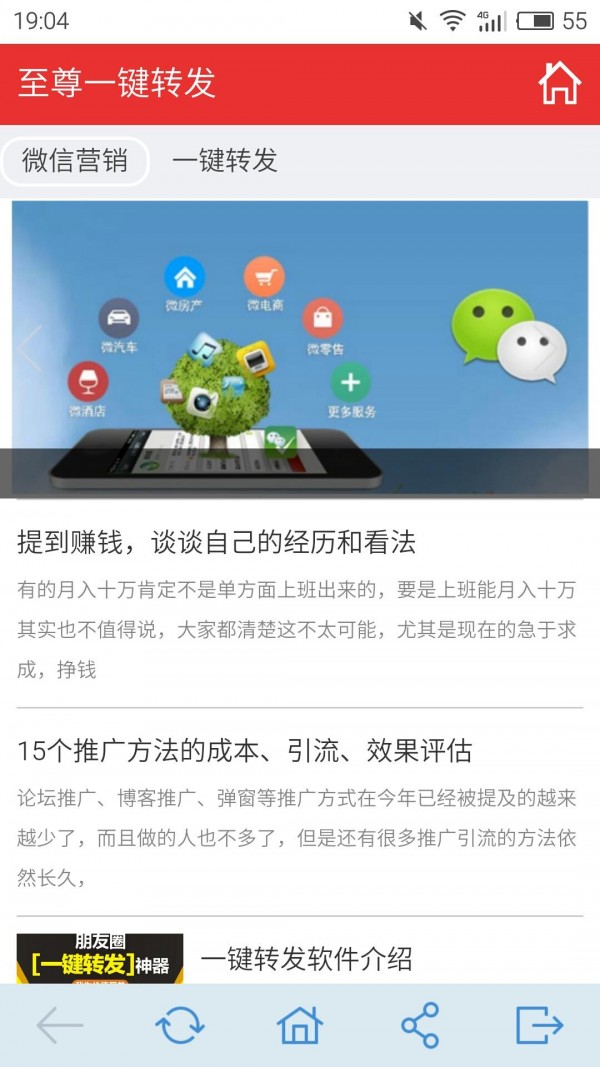
Task: Tap the home button in bottom toolbar
Action: pos(300,1025)
